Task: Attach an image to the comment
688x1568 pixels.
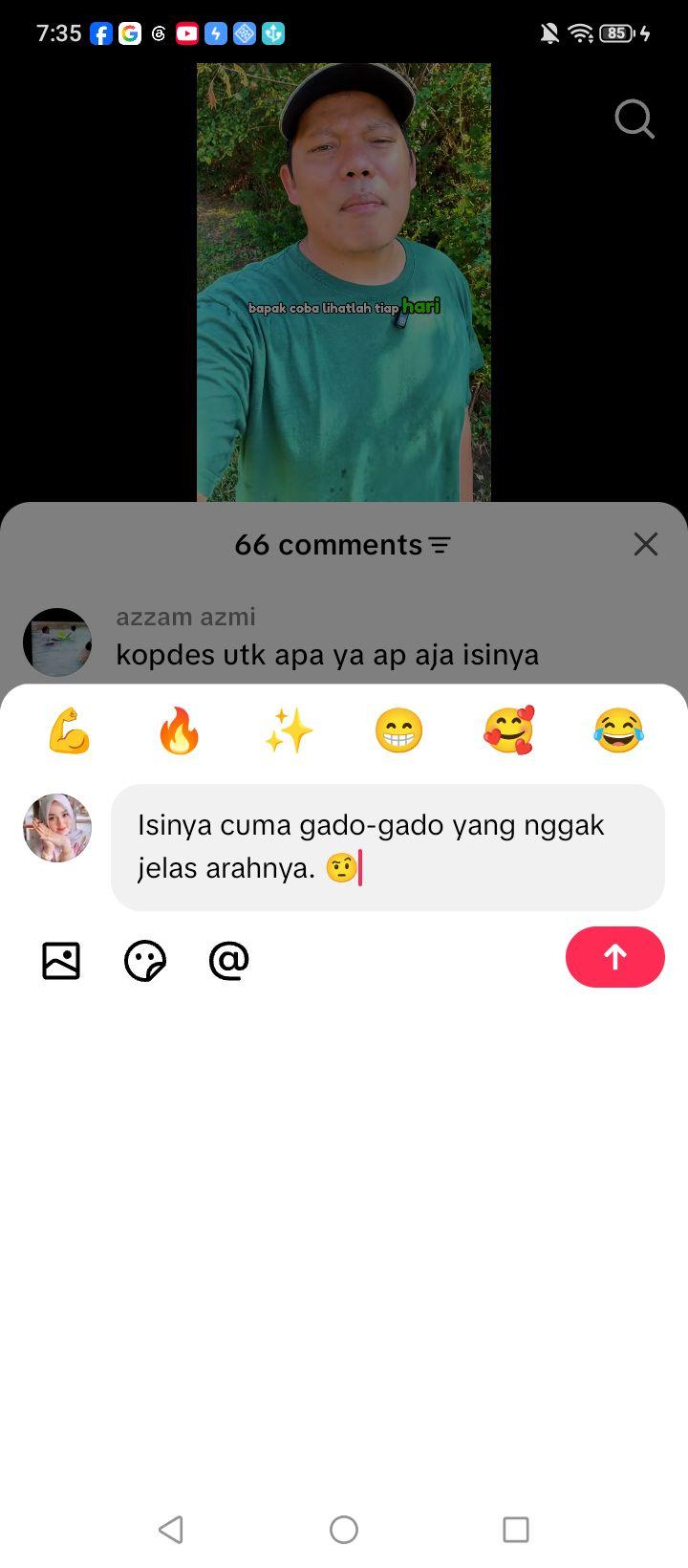Action: pos(61,960)
